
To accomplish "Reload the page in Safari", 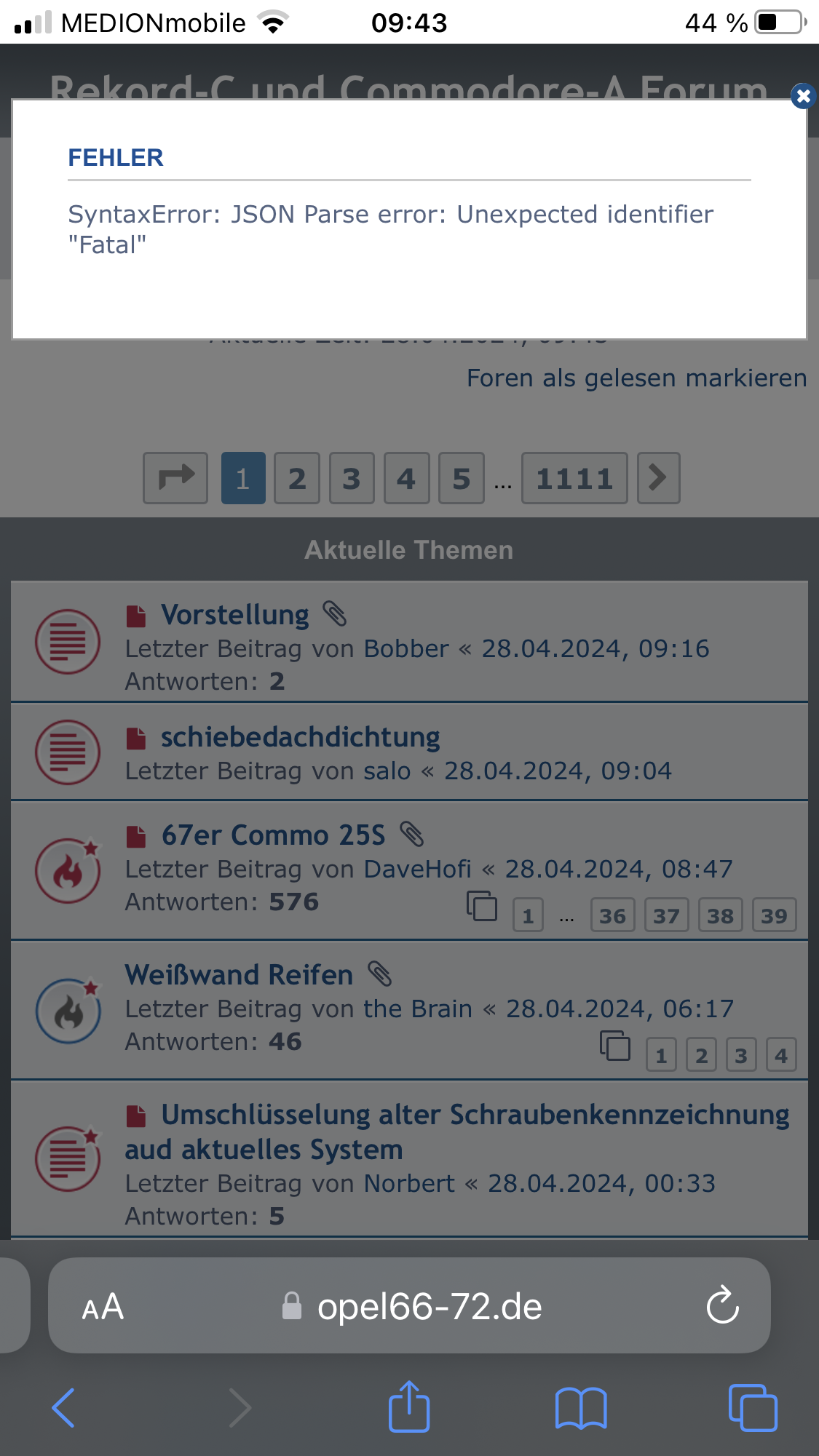I will 722,1305.
